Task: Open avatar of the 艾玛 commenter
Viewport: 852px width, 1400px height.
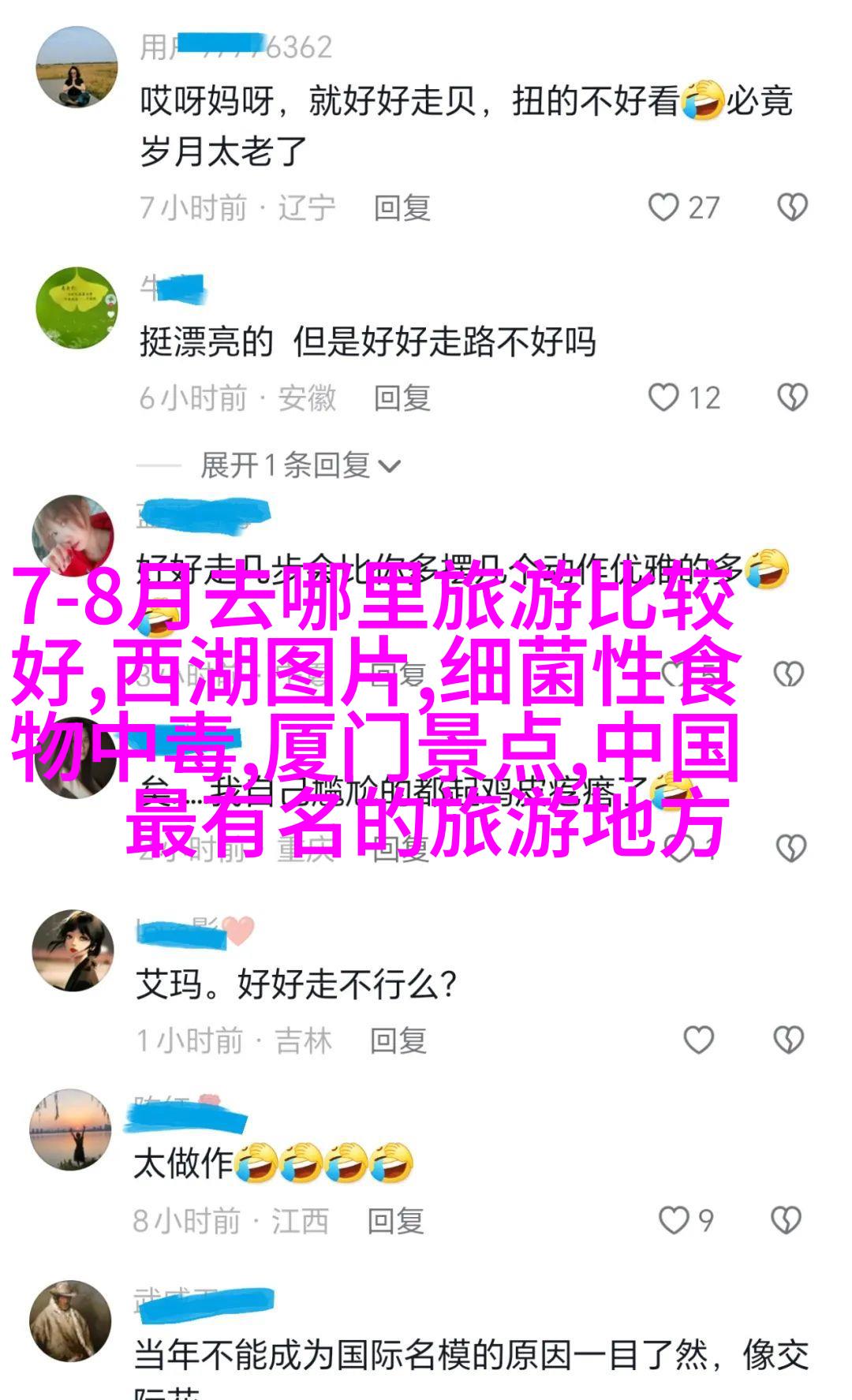Action: click(x=73, y=951)
